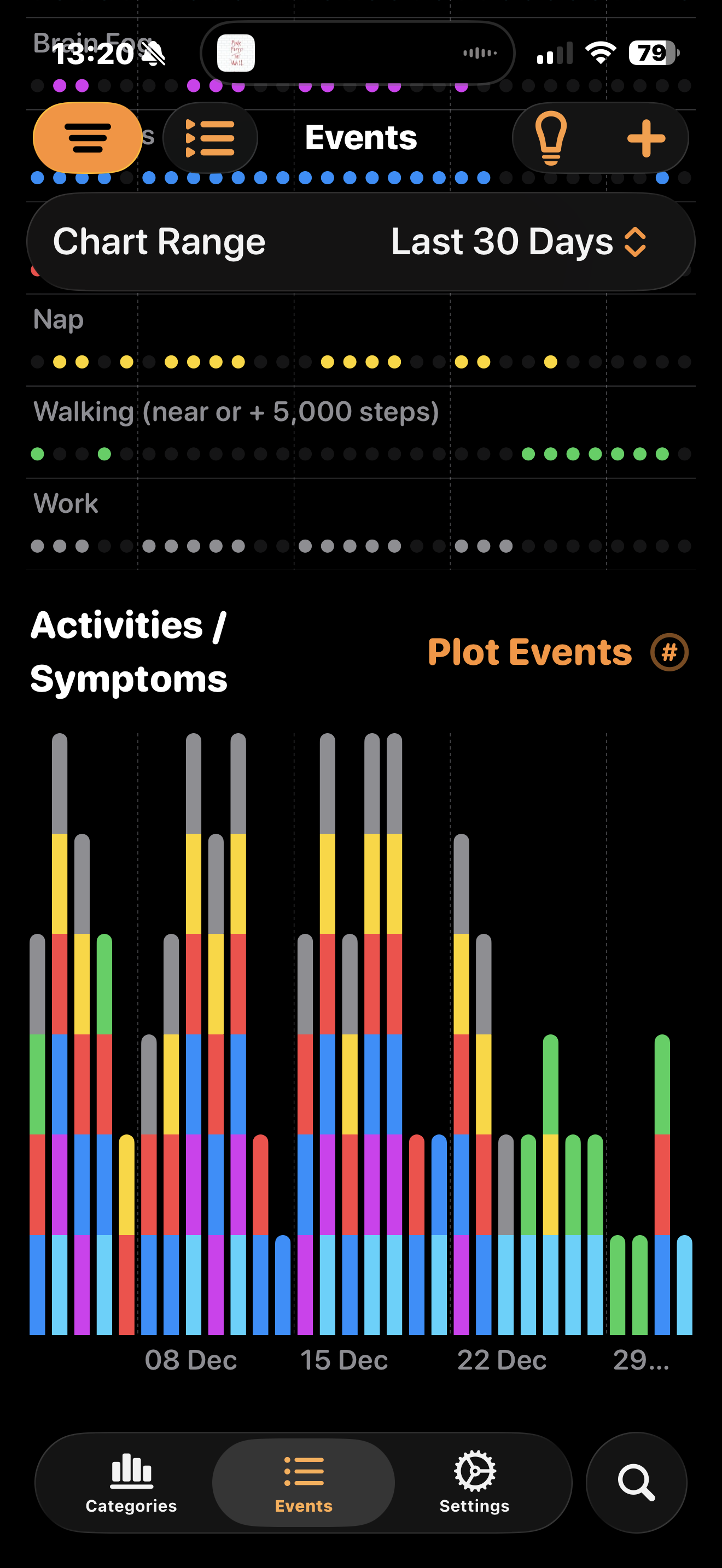Image resolution: width=722 pixels, height=1568 pixels.
Task: Open search with the magnifier button
Action: click(636, 1483)
